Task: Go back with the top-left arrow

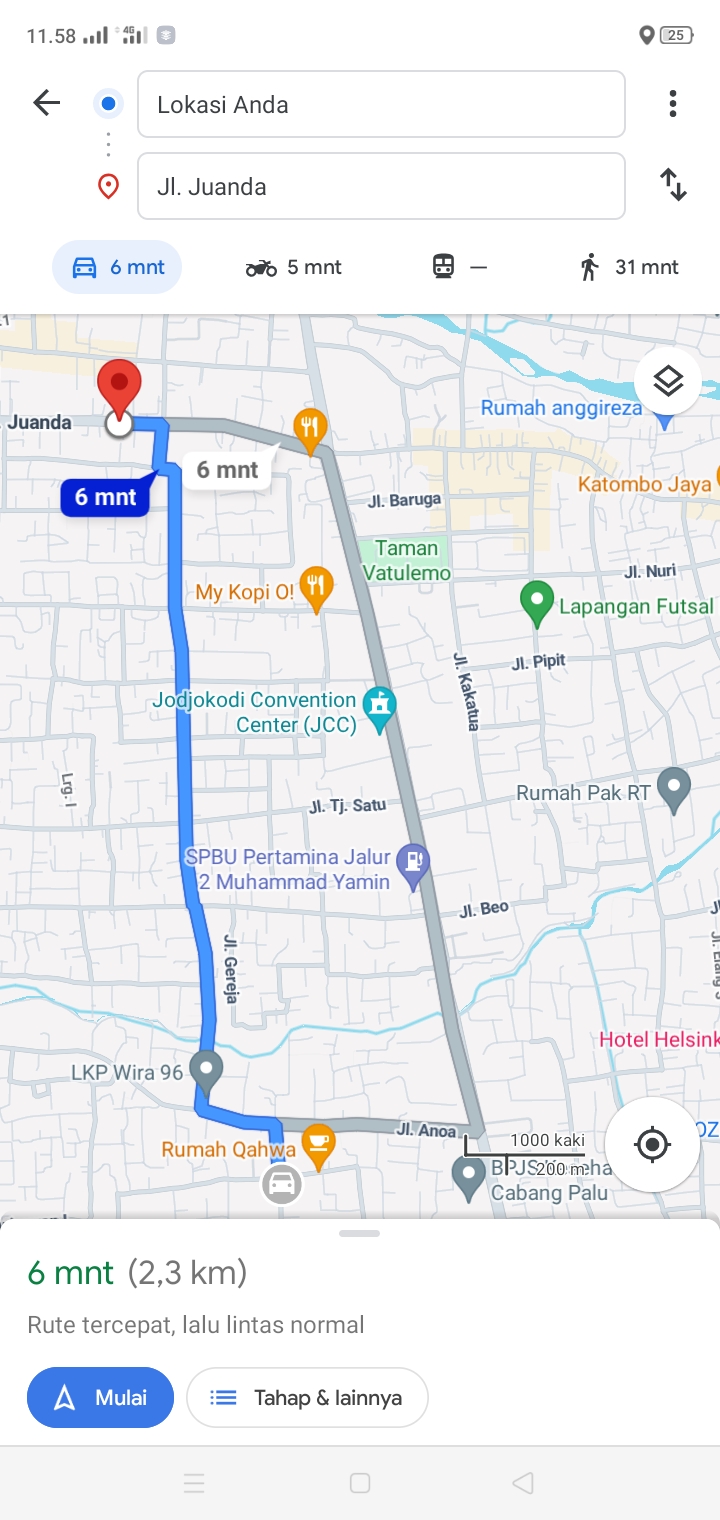Action: [x=46, y=103]
